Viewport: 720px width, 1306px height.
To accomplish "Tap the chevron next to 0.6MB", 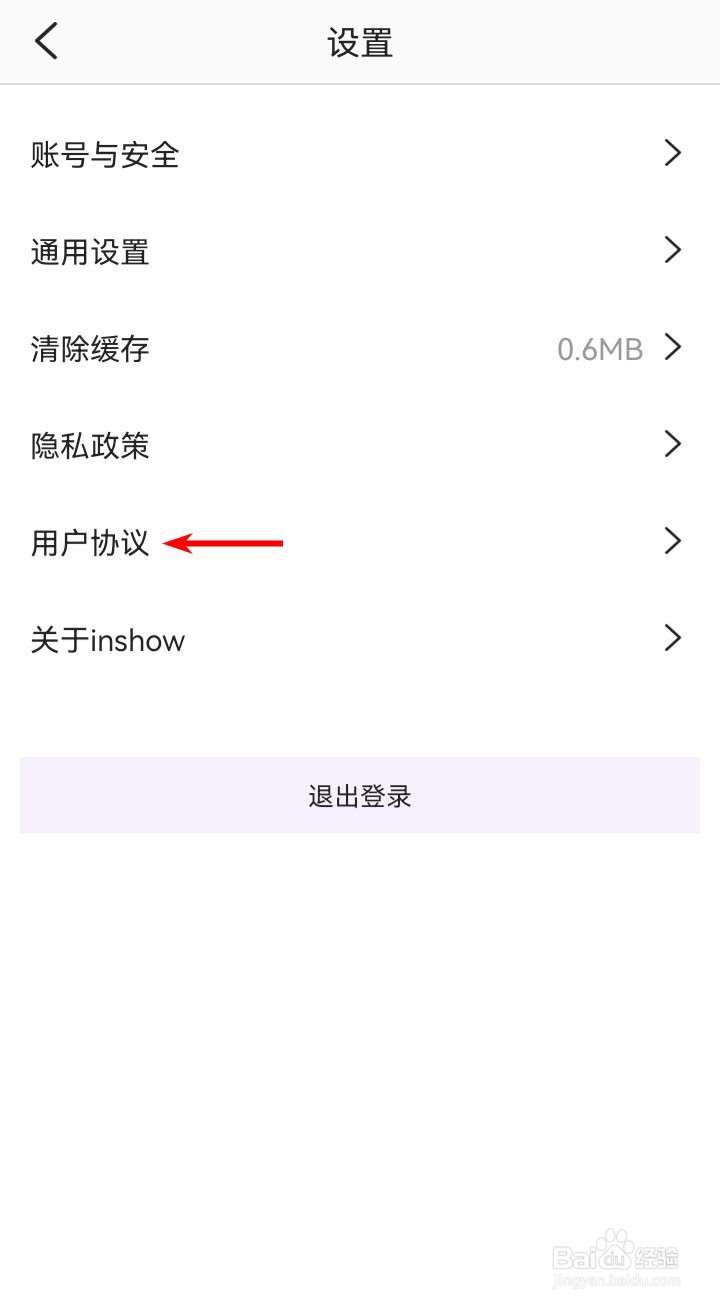I will [x=672, y=347].
